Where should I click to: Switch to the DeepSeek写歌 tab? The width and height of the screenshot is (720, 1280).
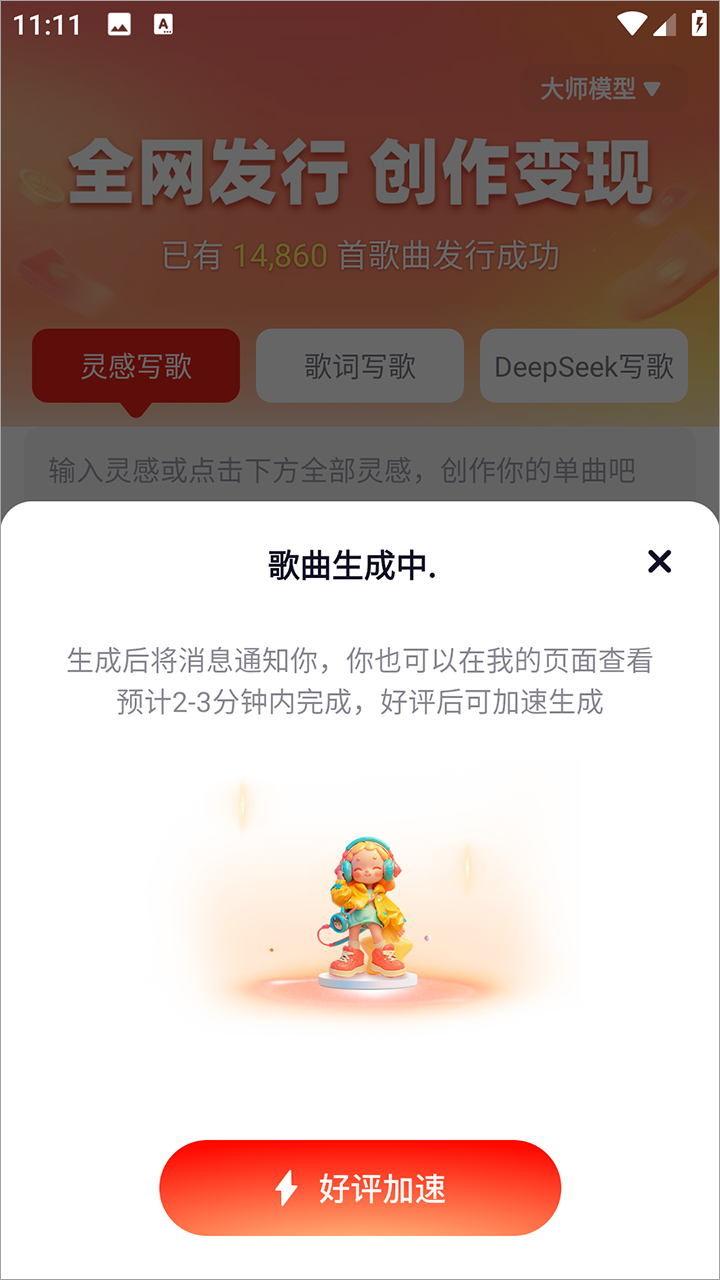[584, 366]
